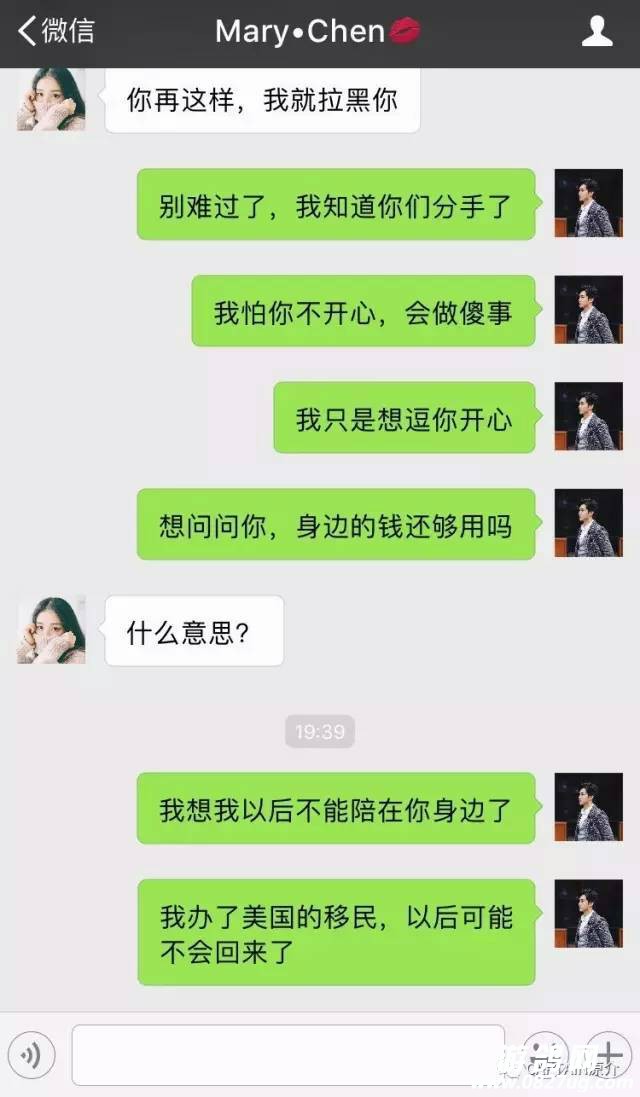The height and width of the screenshot is (1097, 640).
Task: Open the emoji sticker picker
Action: [x=547, y=1054]
